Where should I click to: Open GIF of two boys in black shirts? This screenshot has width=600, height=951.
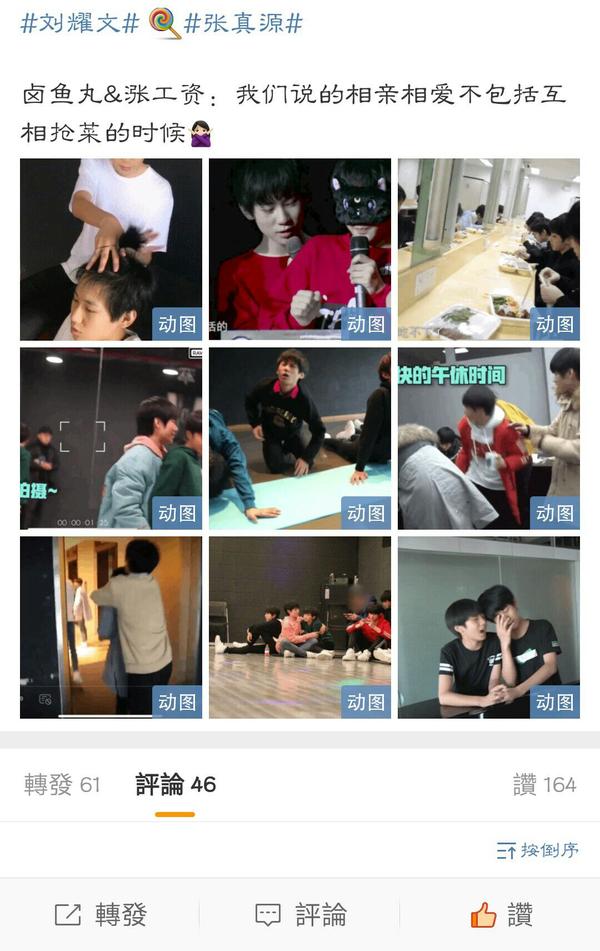click(x=489, y=627)
